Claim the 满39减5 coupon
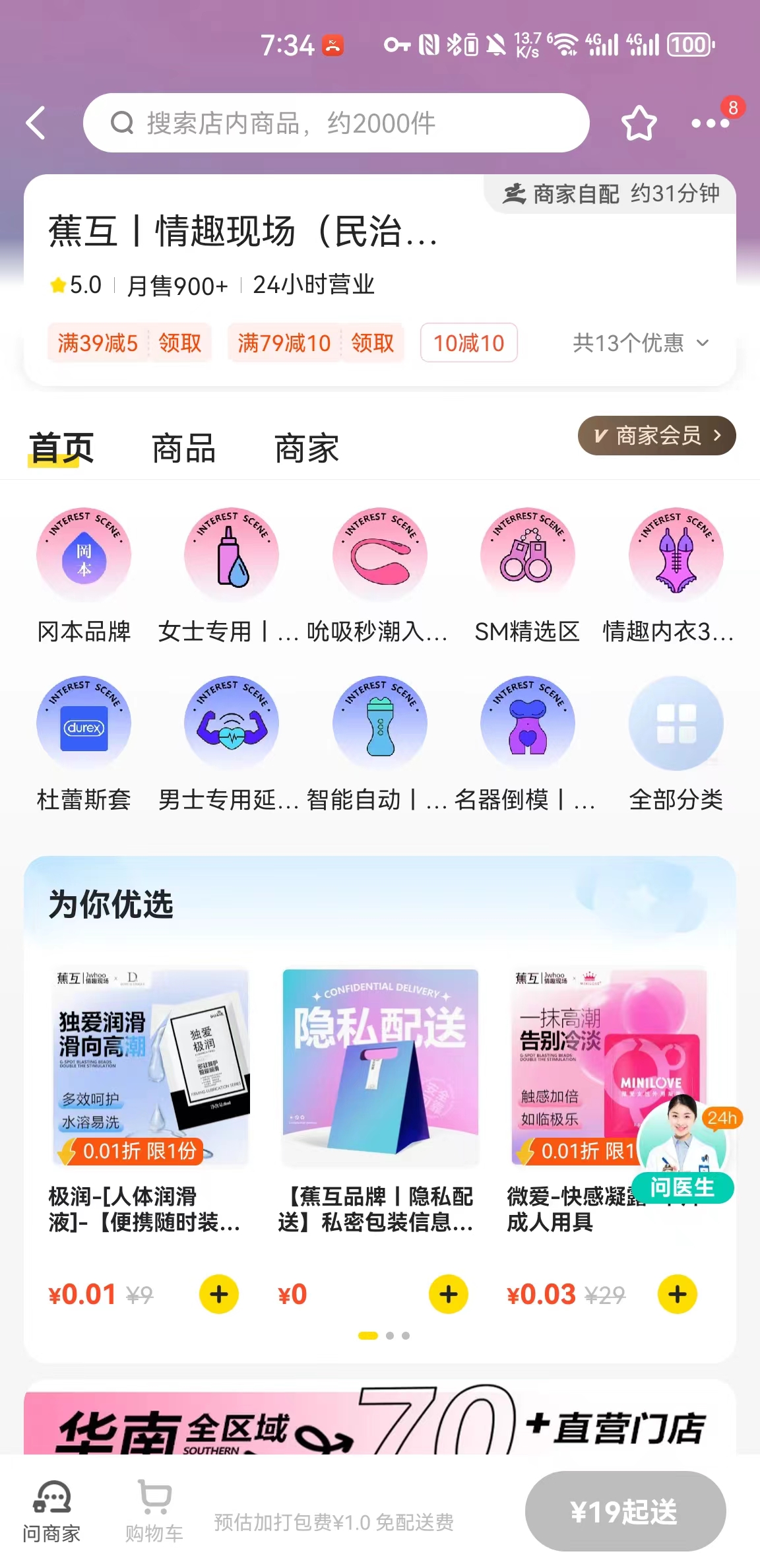 coord(179,343)
